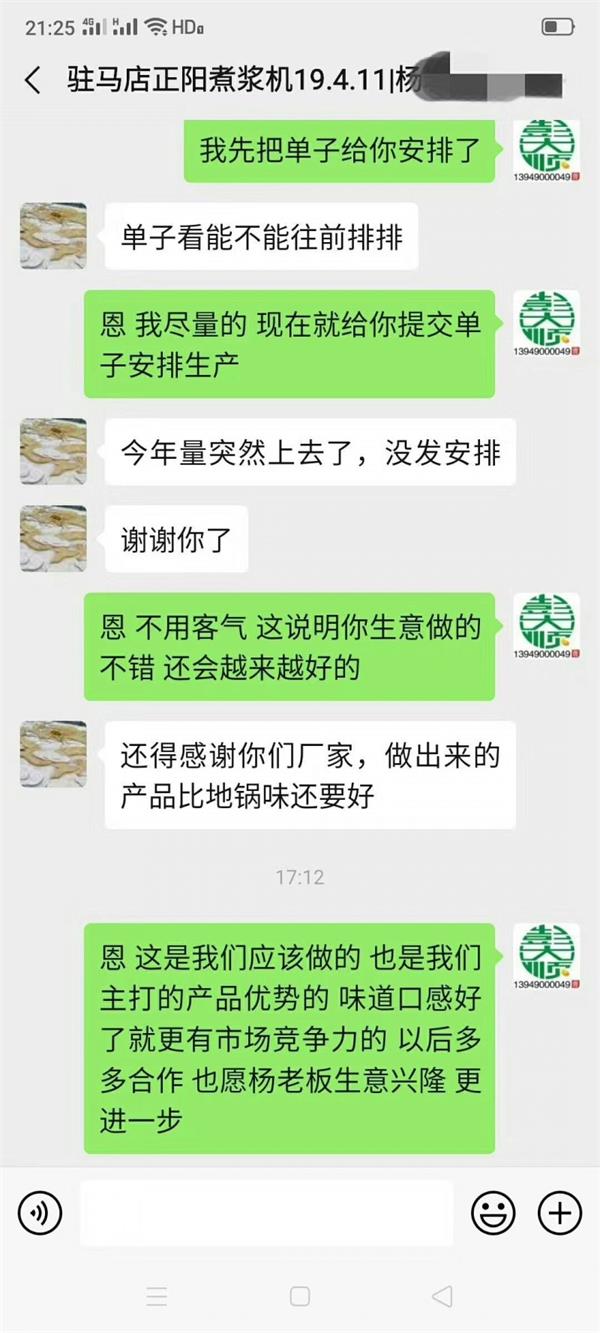600x1333 pixels.
Task: Tap the message text input field
Action: [x=266, y=1214]
